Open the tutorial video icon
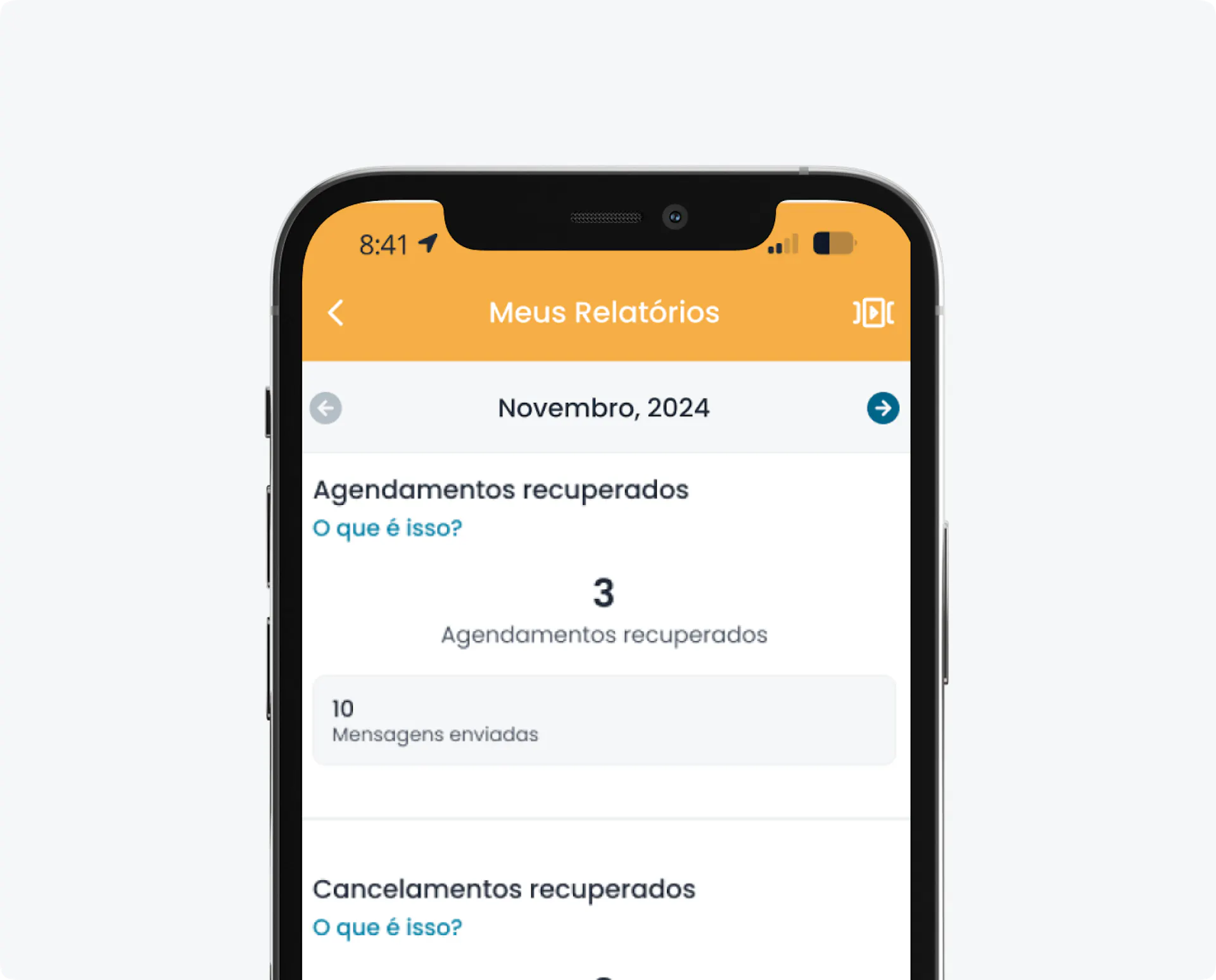Viewport: 1216px width, 980px height. tap(873, 312)
